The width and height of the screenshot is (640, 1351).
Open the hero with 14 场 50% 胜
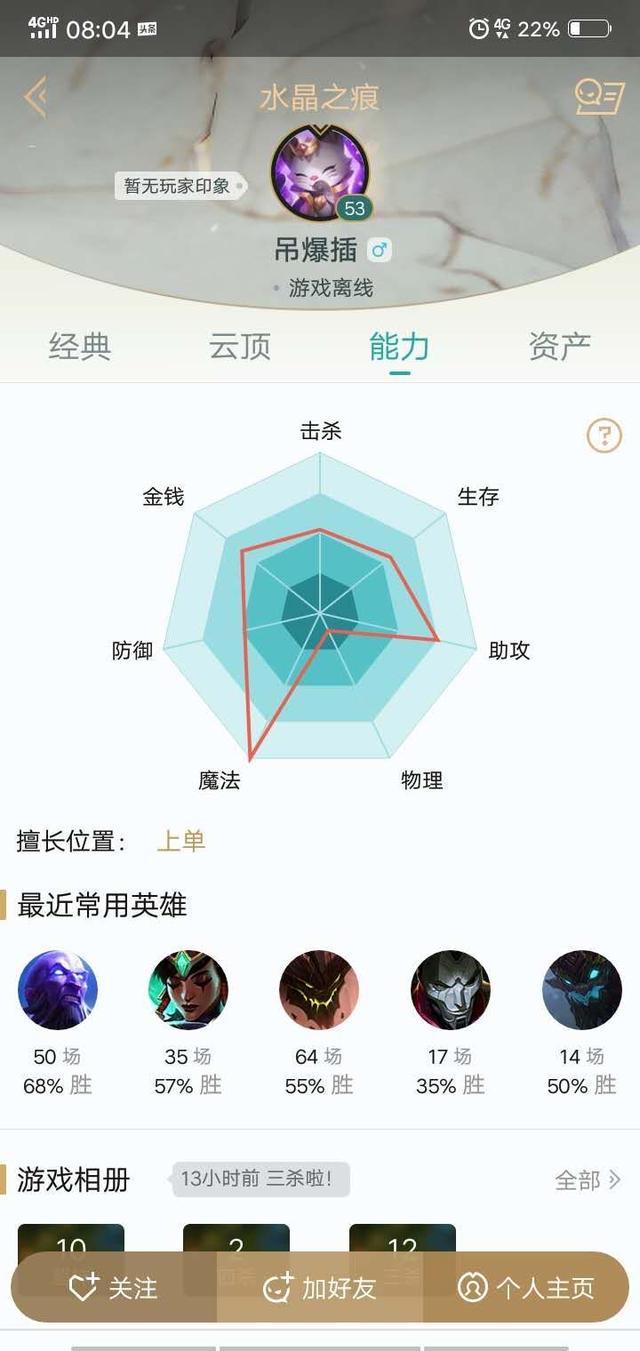[582, 990]
